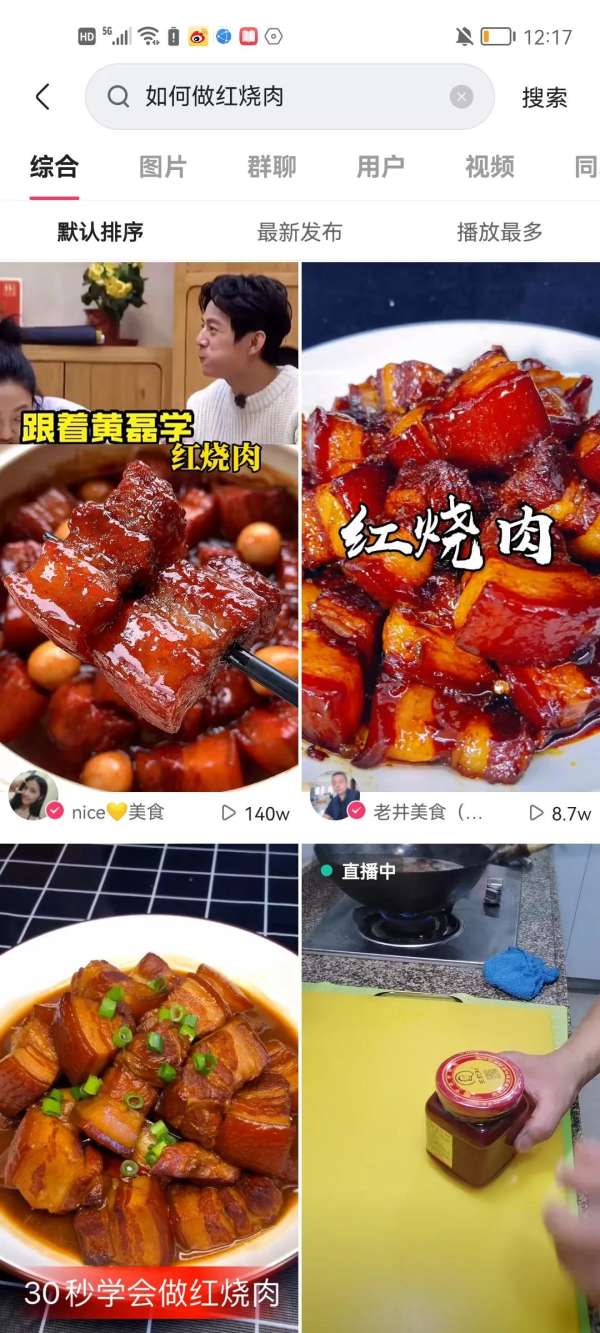Clear the search query text
The width and height of the screenshot is (600, 1333).
(461, 97)
